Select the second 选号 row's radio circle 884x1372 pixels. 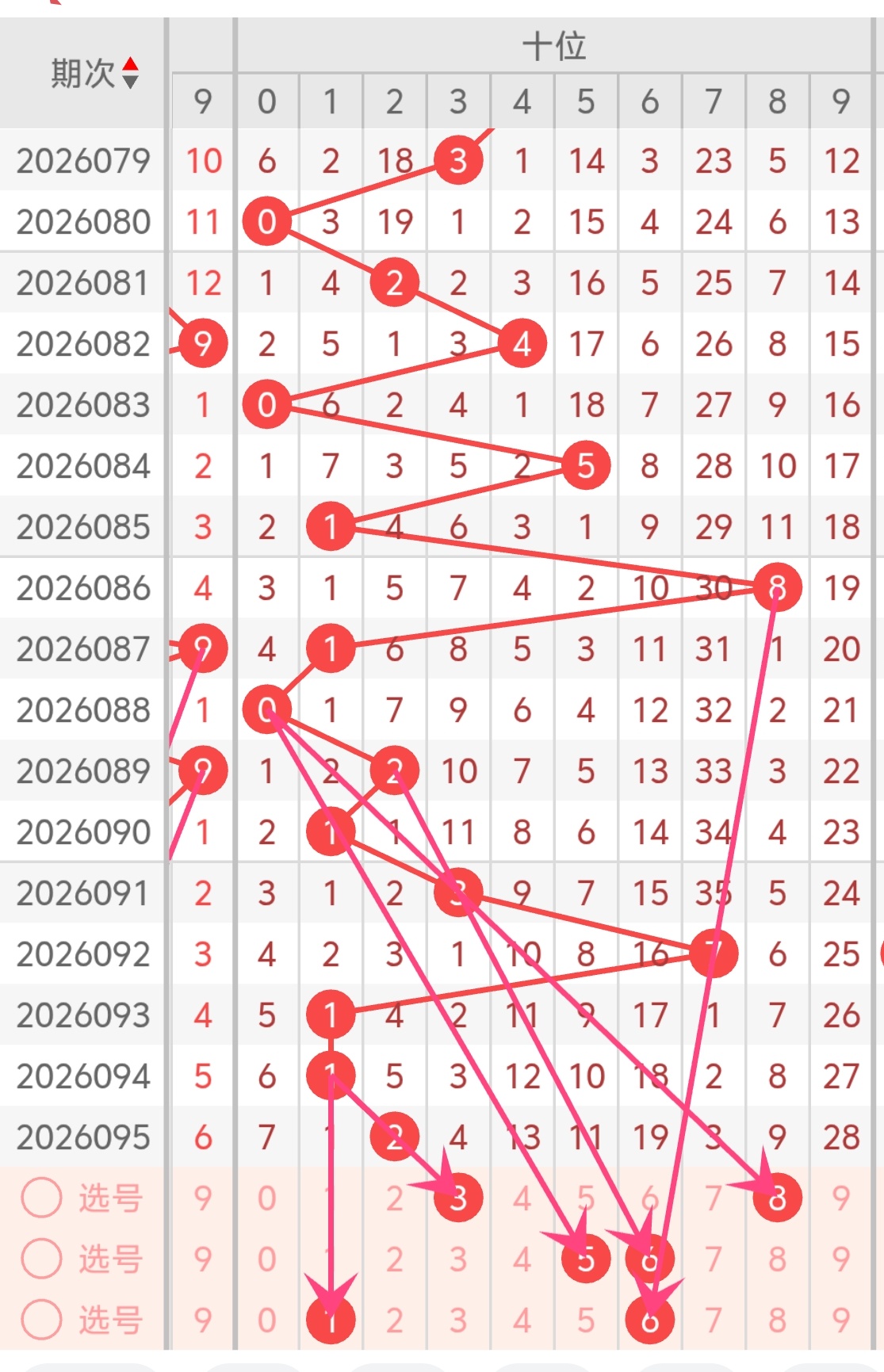[x=41, y=1258]
